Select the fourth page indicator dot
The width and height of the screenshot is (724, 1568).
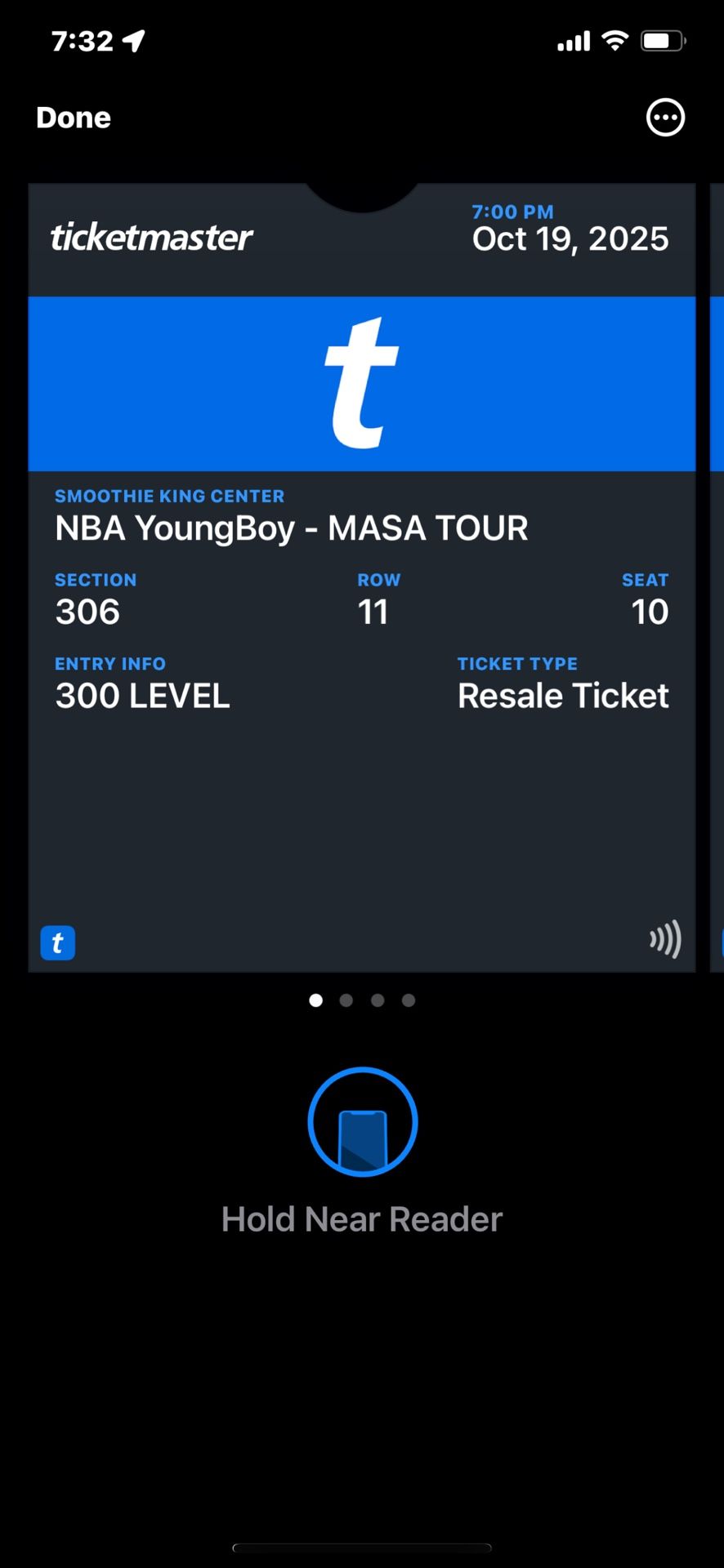pyautogui.click(x=408, y=1000)
